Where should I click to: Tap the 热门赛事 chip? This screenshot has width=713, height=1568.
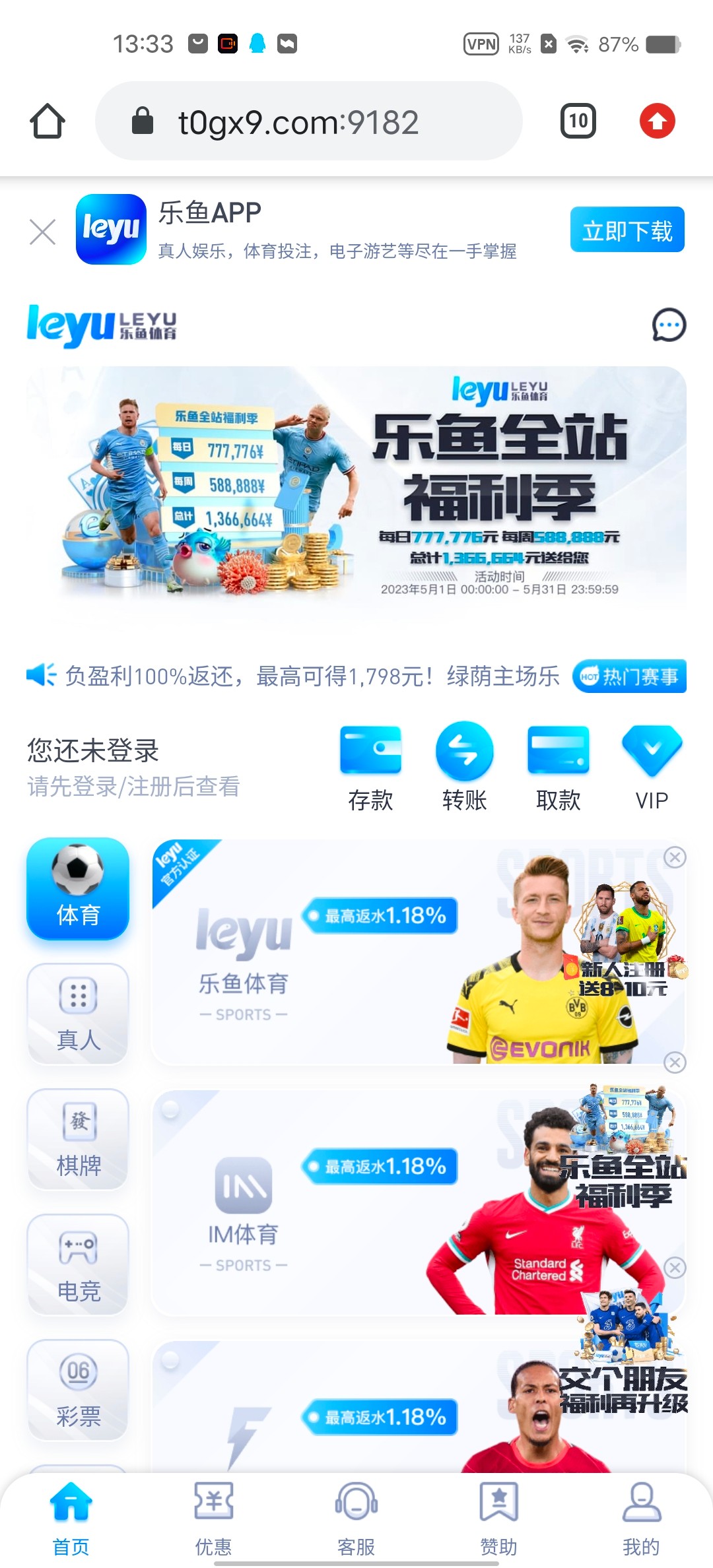[629, 676]
